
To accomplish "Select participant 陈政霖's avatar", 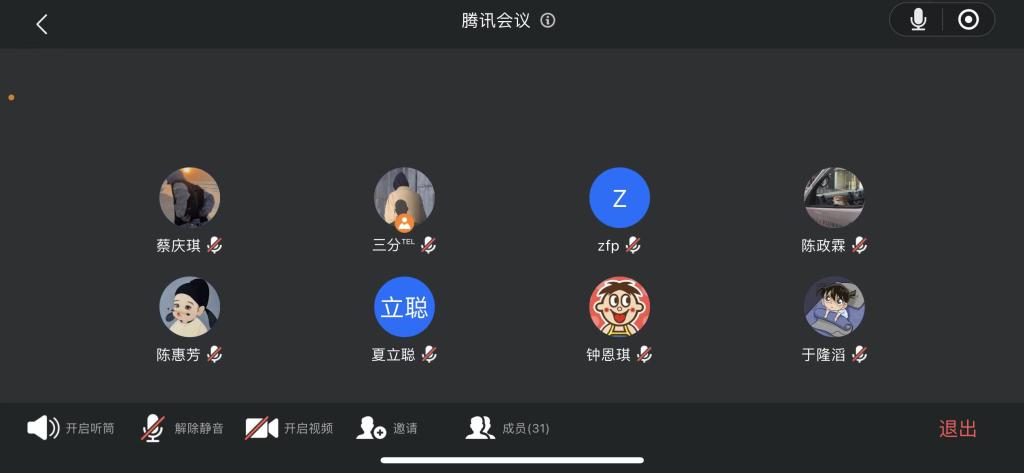I will pos(834,197).
